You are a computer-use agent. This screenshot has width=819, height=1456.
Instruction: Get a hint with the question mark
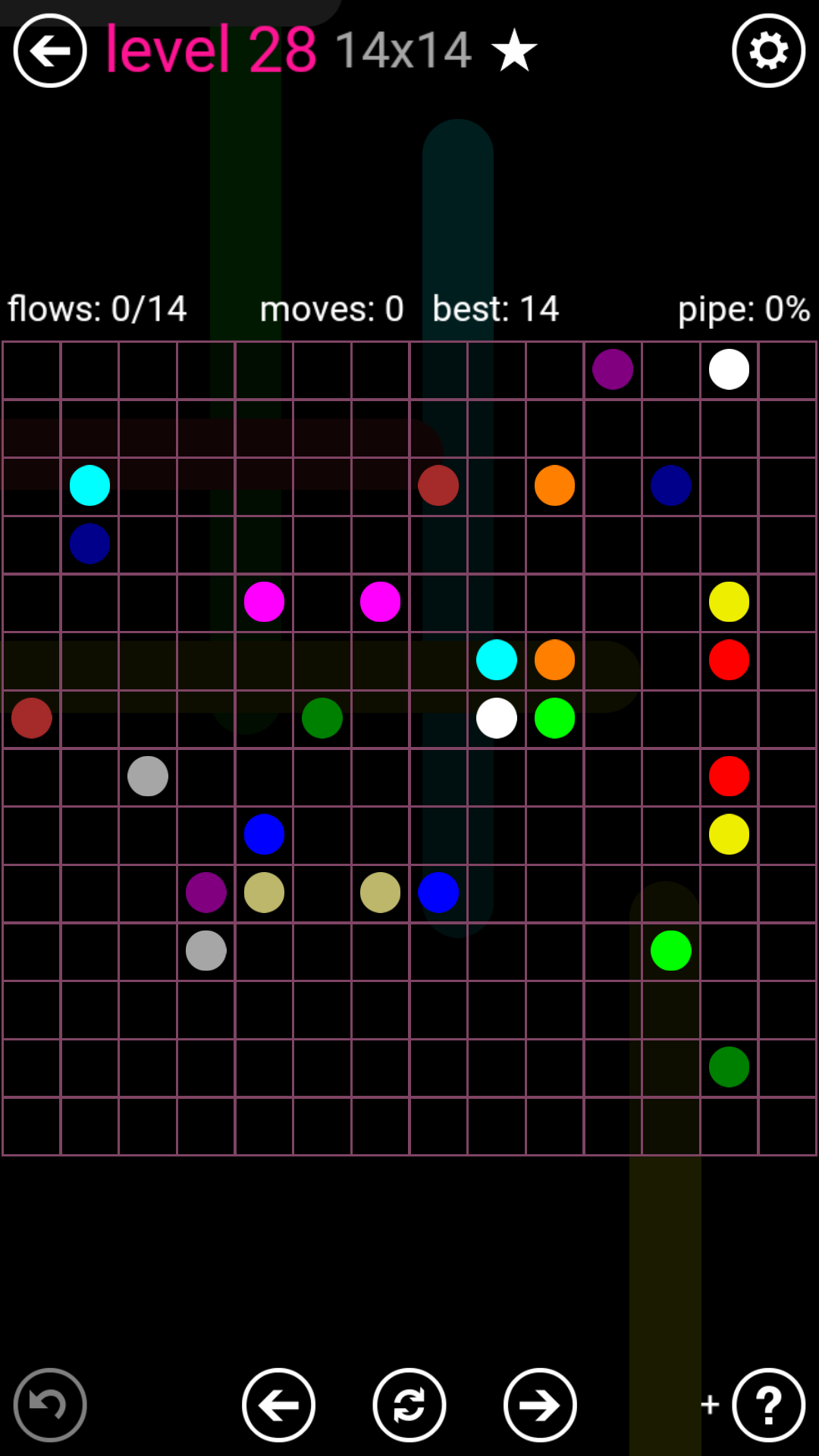pos(768,1404)
